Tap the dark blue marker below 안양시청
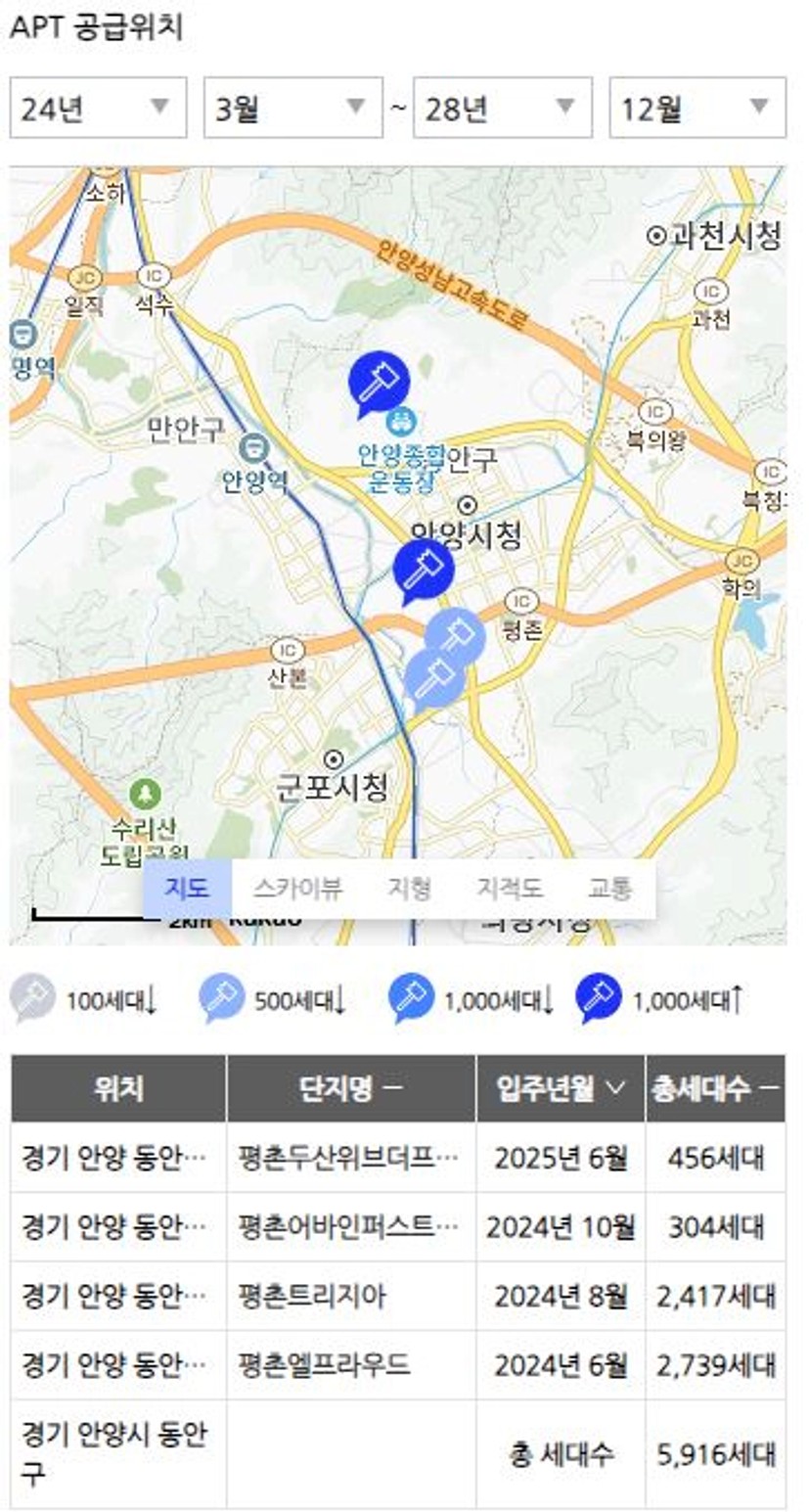The image size is (809, 1512). tap(424, 572)
